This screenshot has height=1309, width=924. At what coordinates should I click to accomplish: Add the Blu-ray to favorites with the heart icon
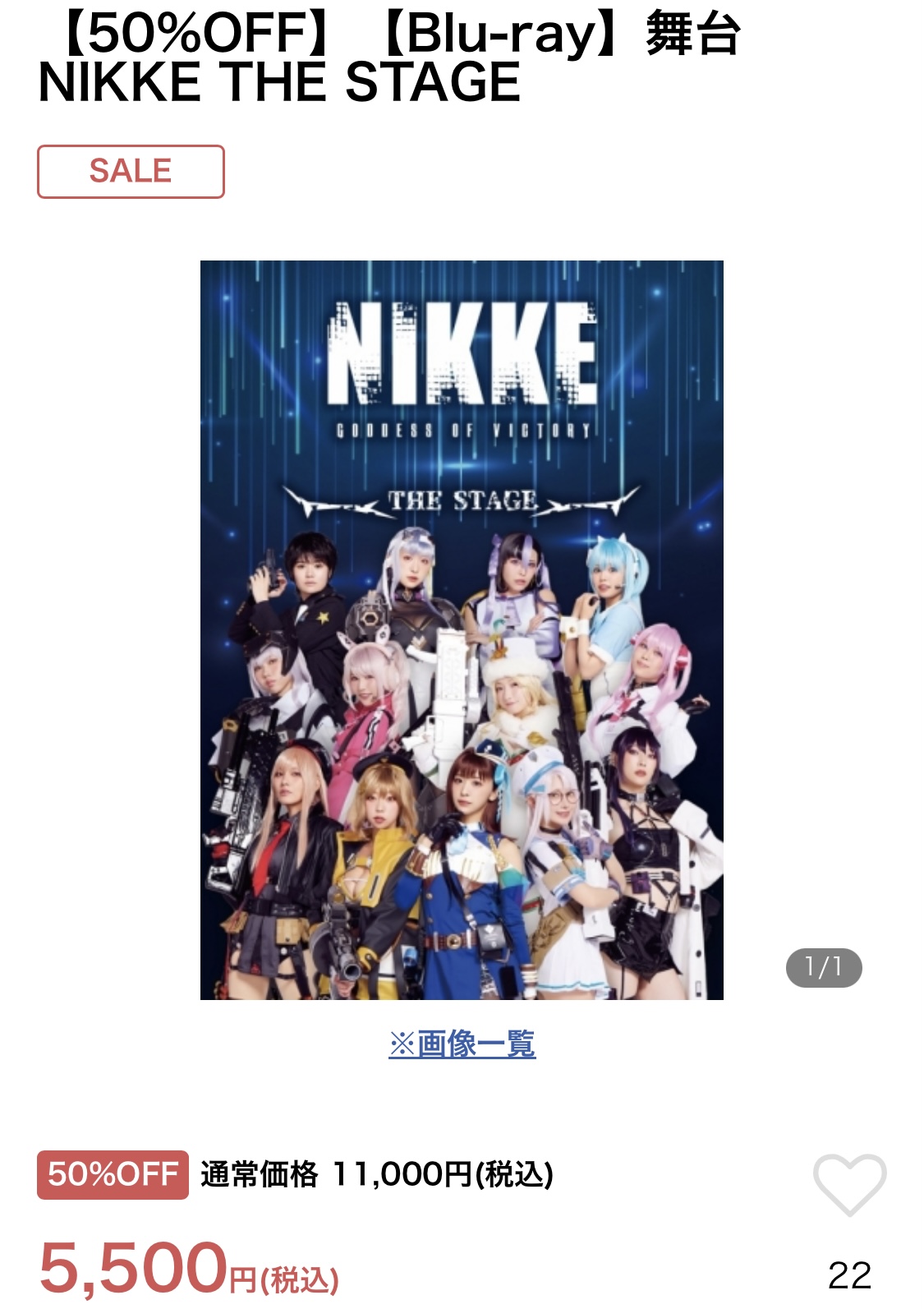tap(849, 1184)
